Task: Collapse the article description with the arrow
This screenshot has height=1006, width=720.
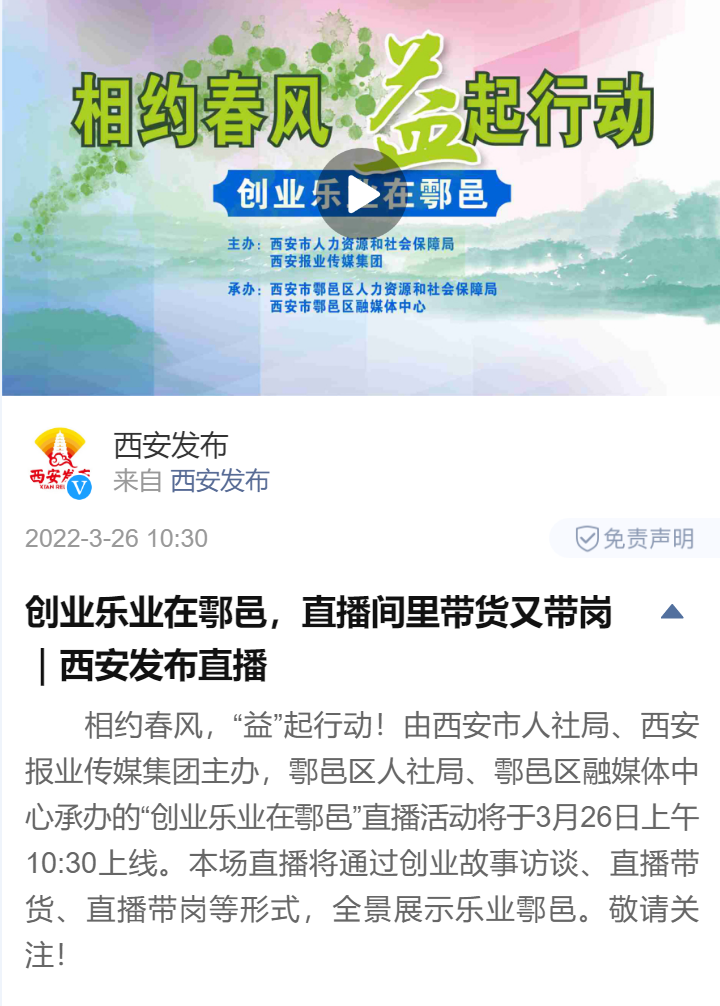Action: 672,611
